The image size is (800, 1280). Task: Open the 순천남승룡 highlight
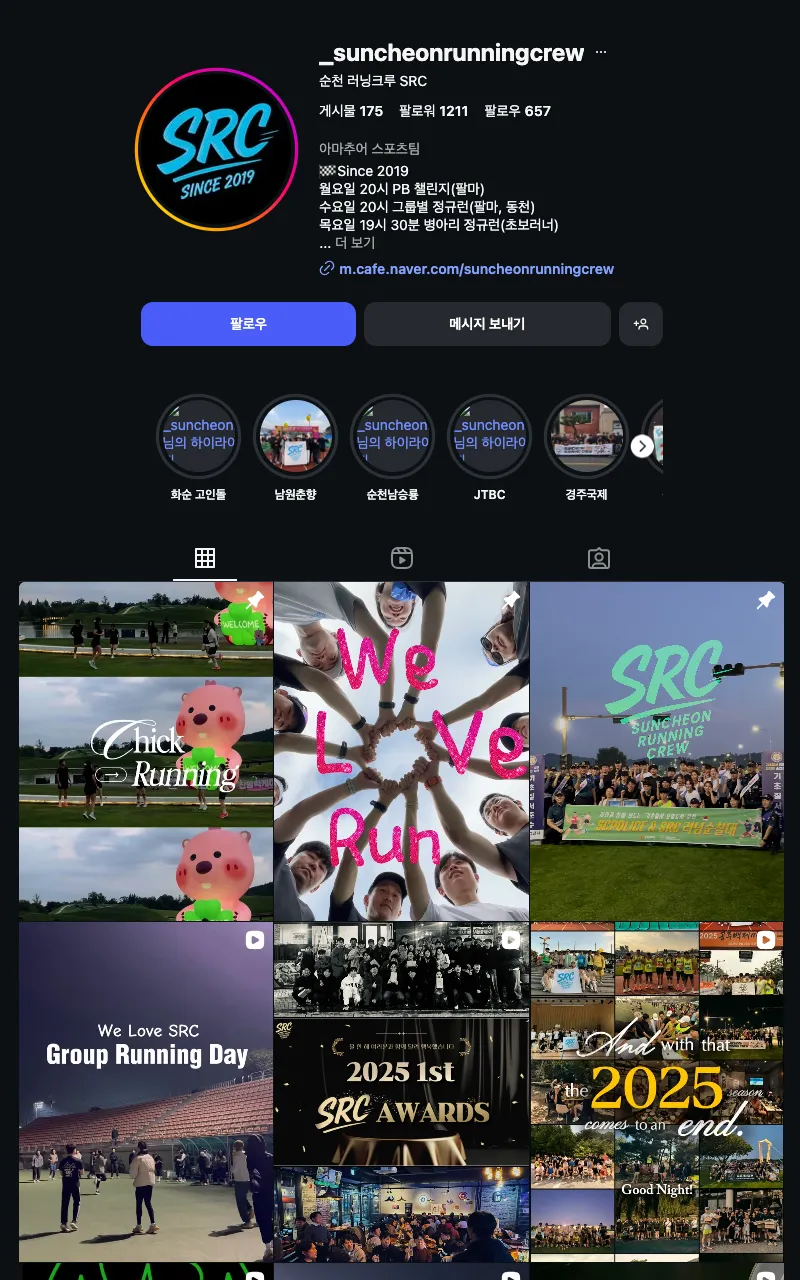click(x=392, y=438)
